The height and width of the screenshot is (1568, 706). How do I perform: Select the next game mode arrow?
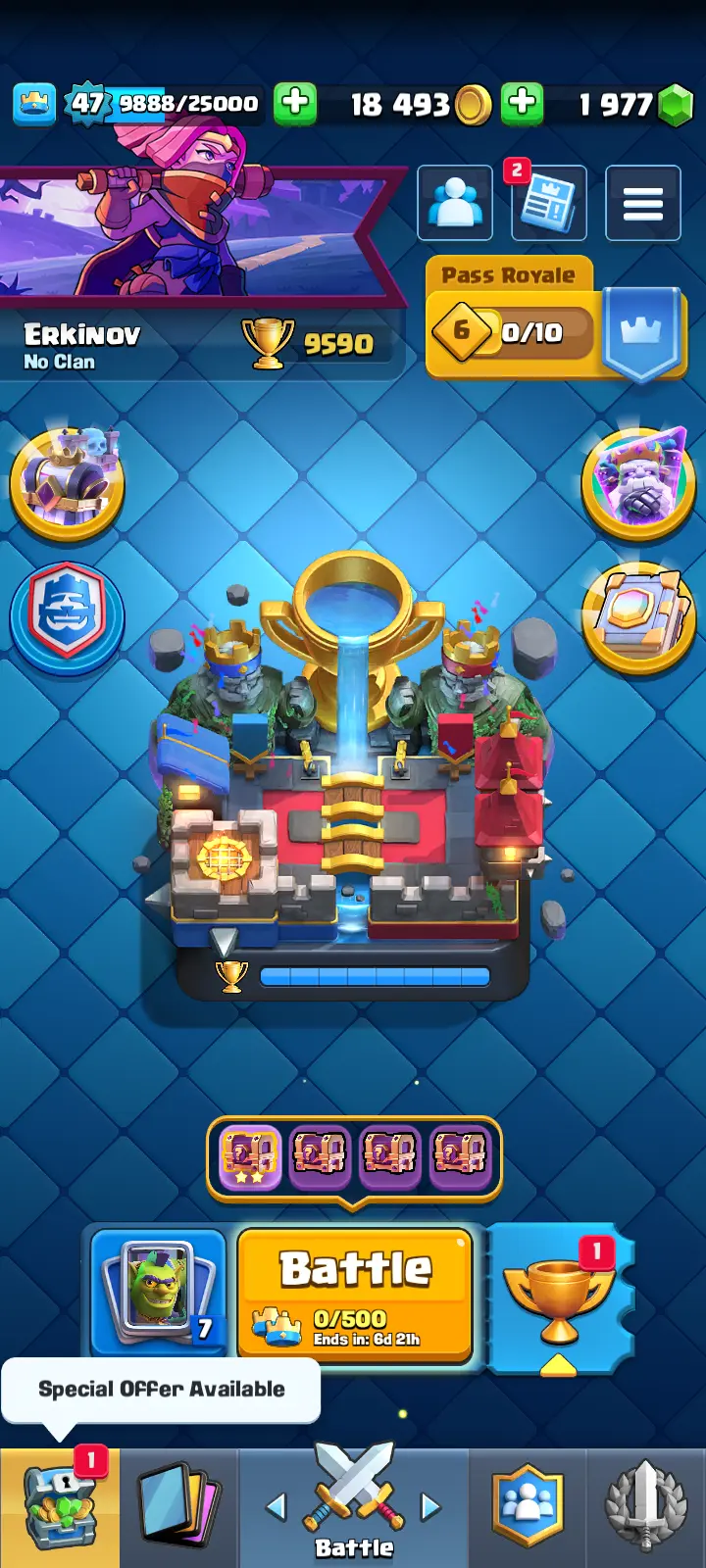(x=430, y=1506)
